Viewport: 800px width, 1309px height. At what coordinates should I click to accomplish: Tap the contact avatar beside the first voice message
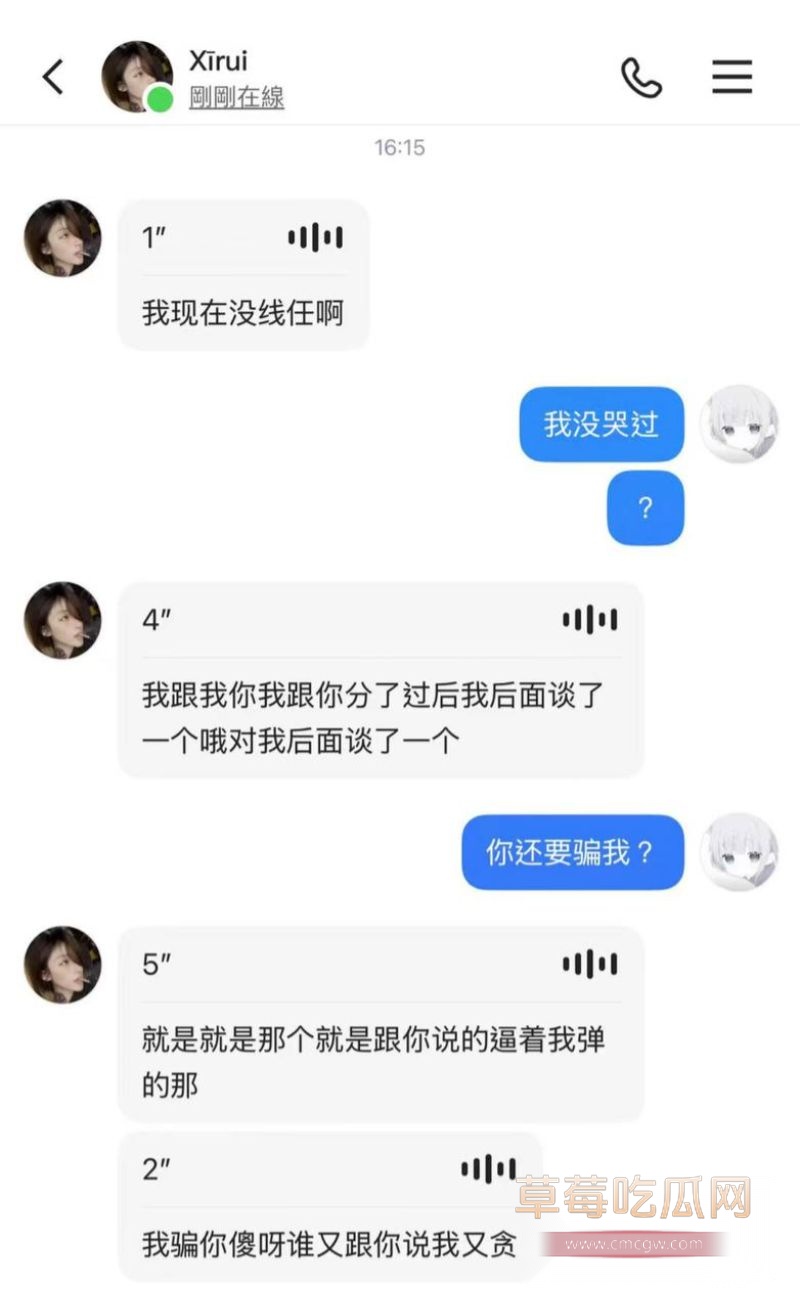pos(62,237)
